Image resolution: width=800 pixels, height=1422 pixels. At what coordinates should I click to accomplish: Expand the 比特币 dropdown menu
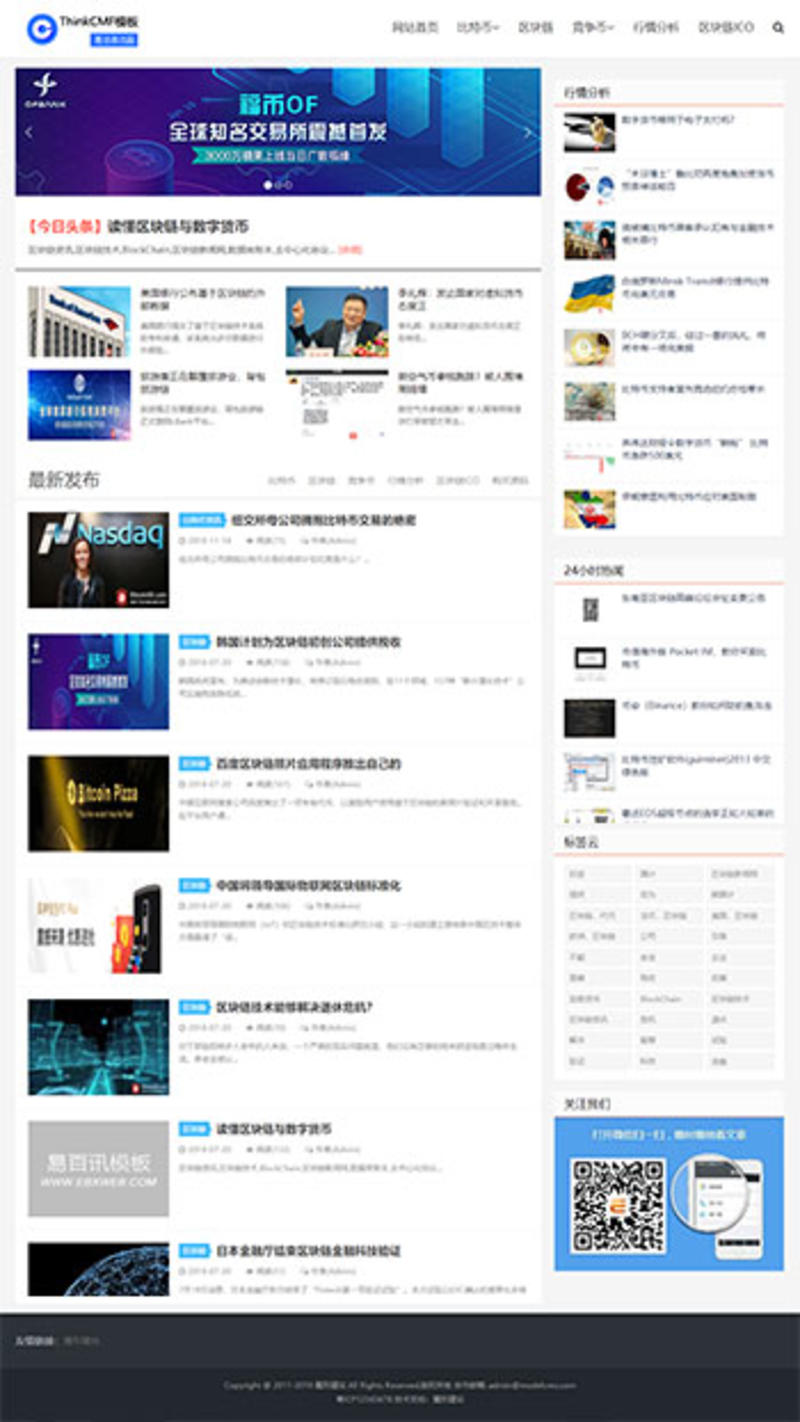pyautogui.click(x=477, y=28)
